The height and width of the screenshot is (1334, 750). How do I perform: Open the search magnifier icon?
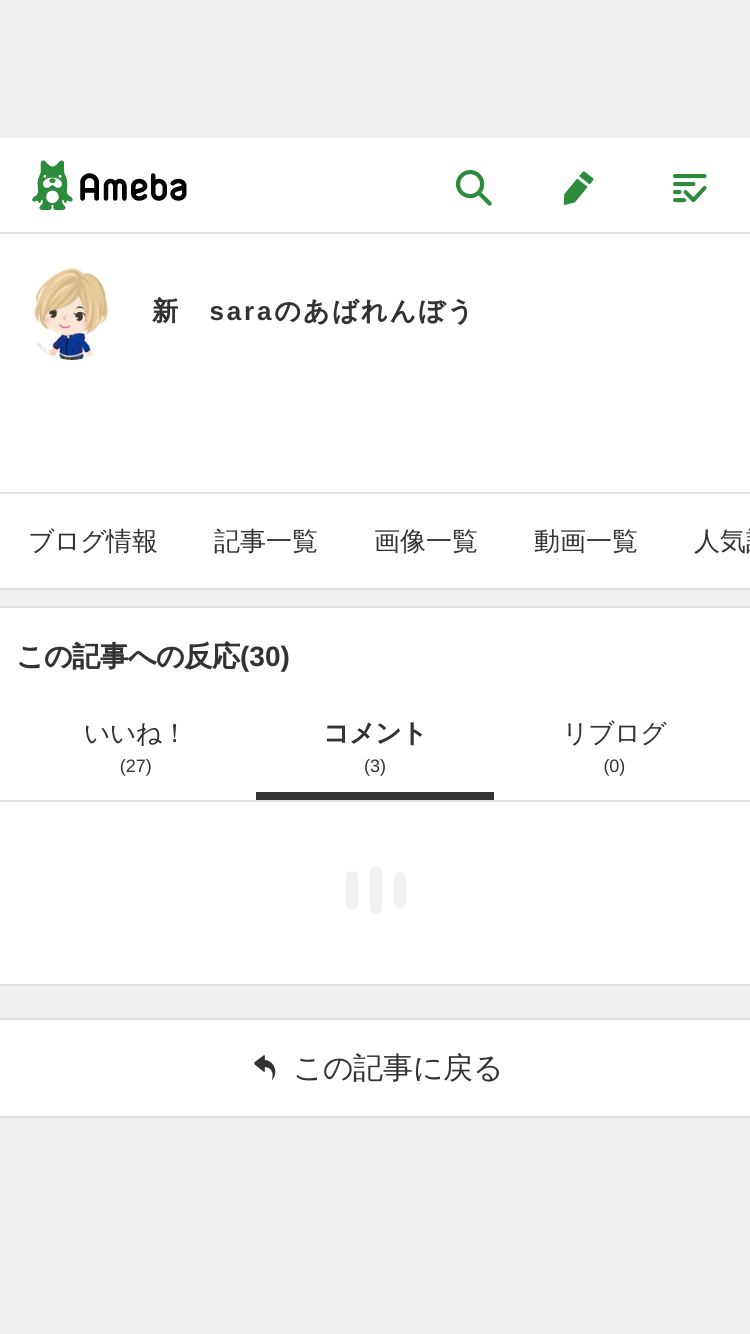[473, 187]
